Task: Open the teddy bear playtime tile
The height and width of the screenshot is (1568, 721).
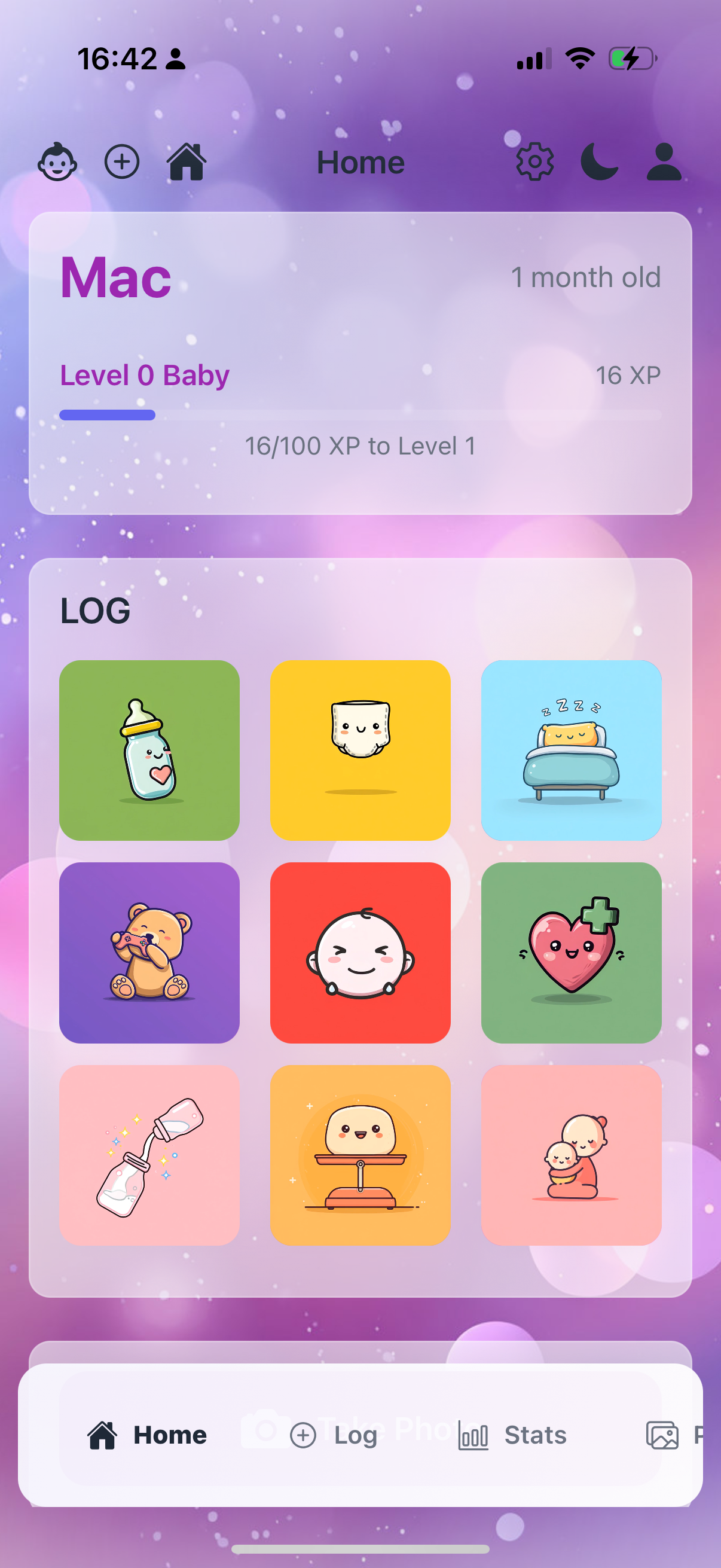Action: click(149, 952)
